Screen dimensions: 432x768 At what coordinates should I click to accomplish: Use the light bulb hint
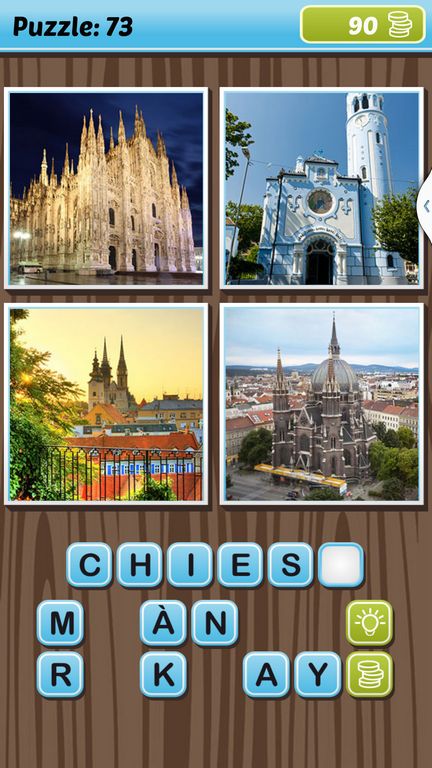tap(370, 623)
